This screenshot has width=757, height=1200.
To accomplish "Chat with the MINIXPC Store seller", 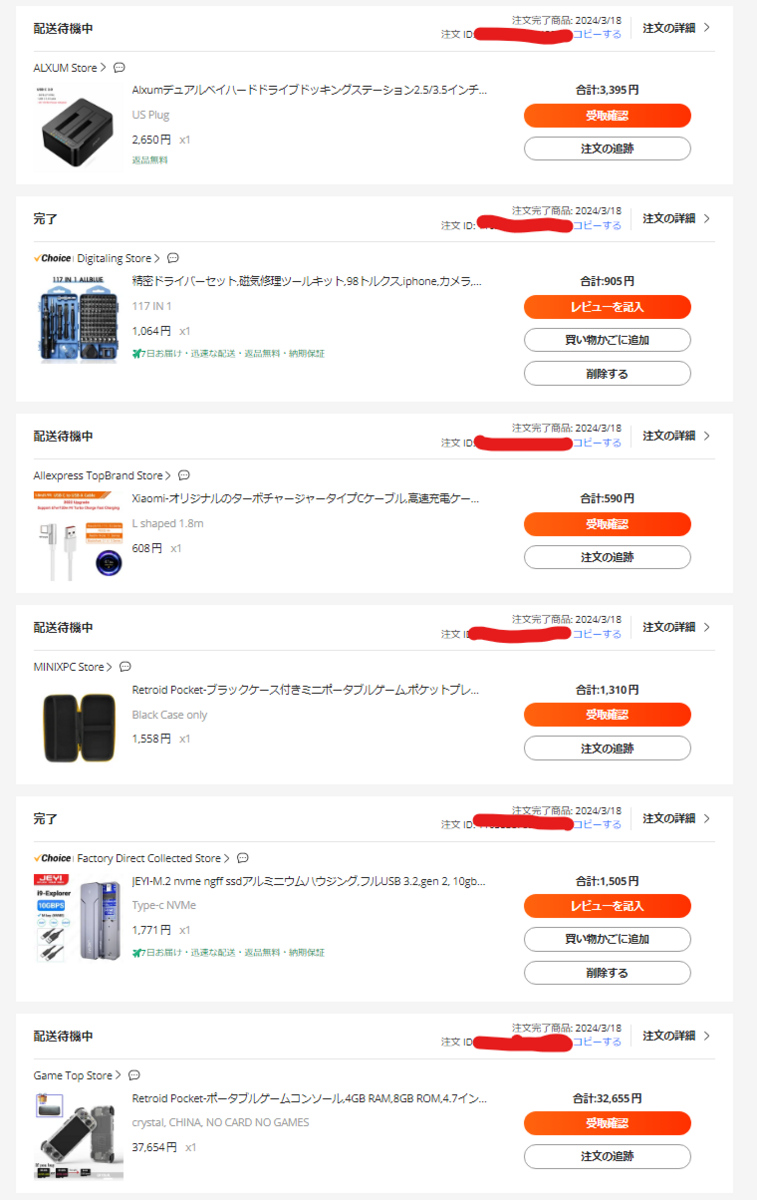I will pos(125,667).
